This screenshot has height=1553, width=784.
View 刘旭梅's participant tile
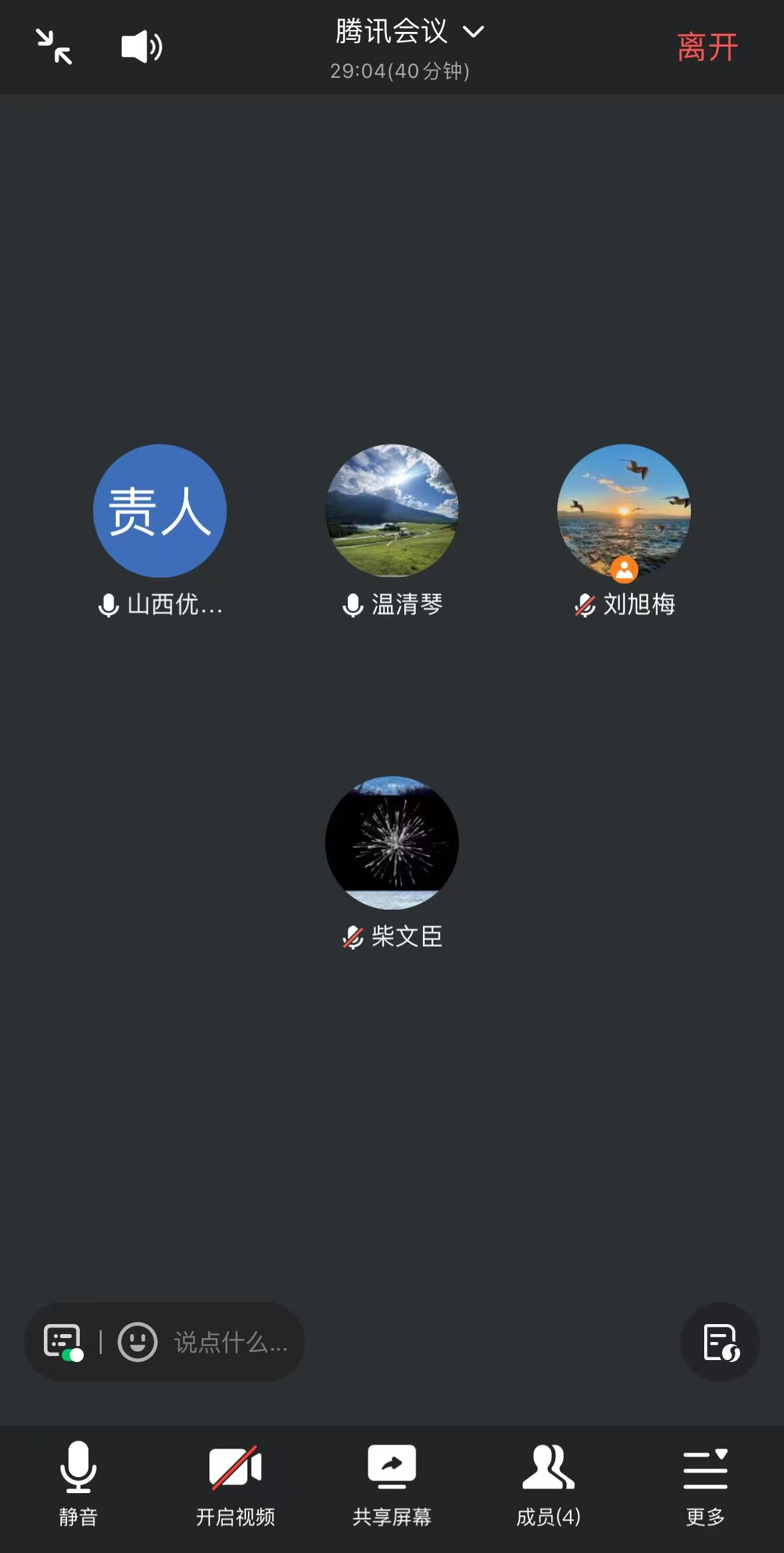[624, 510]
